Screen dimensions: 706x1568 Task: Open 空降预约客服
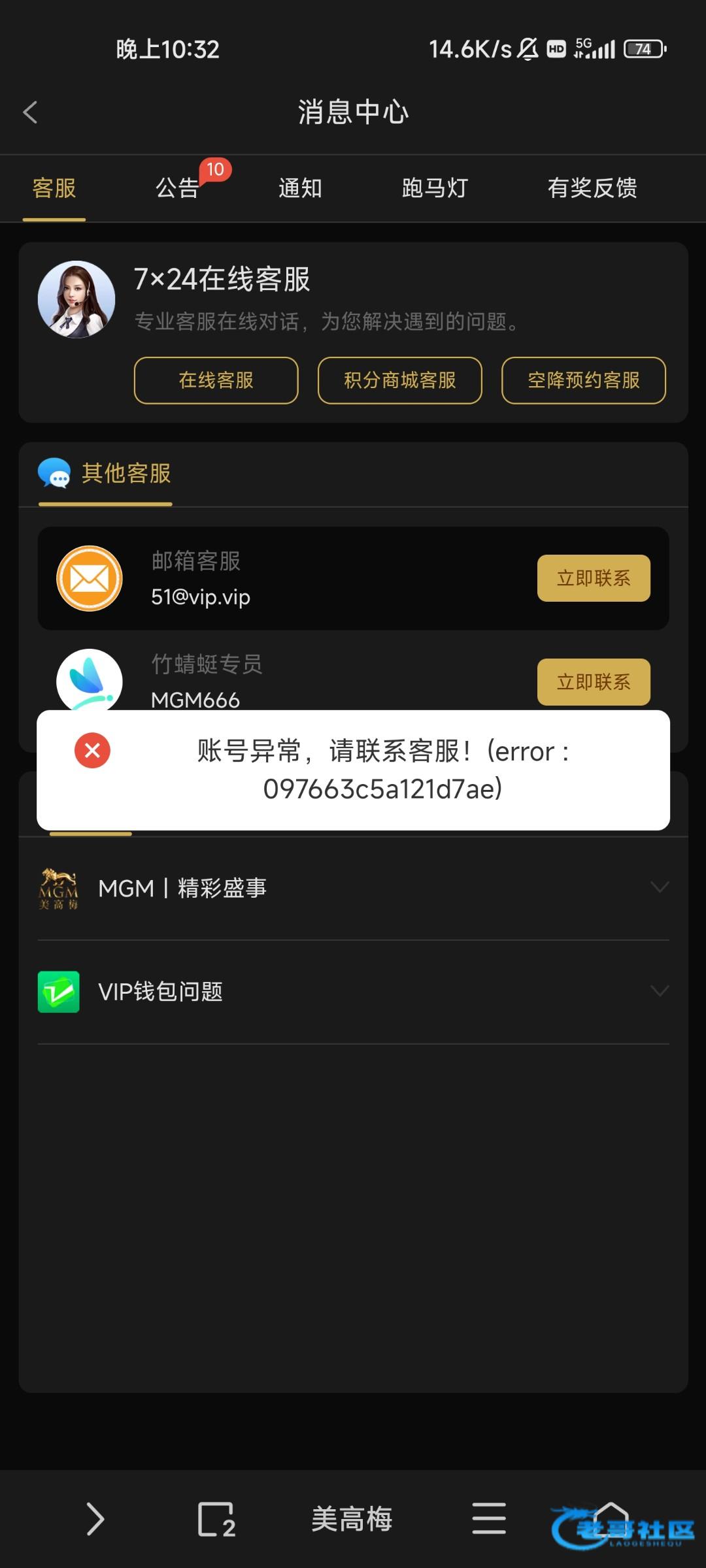click(583, 380)
